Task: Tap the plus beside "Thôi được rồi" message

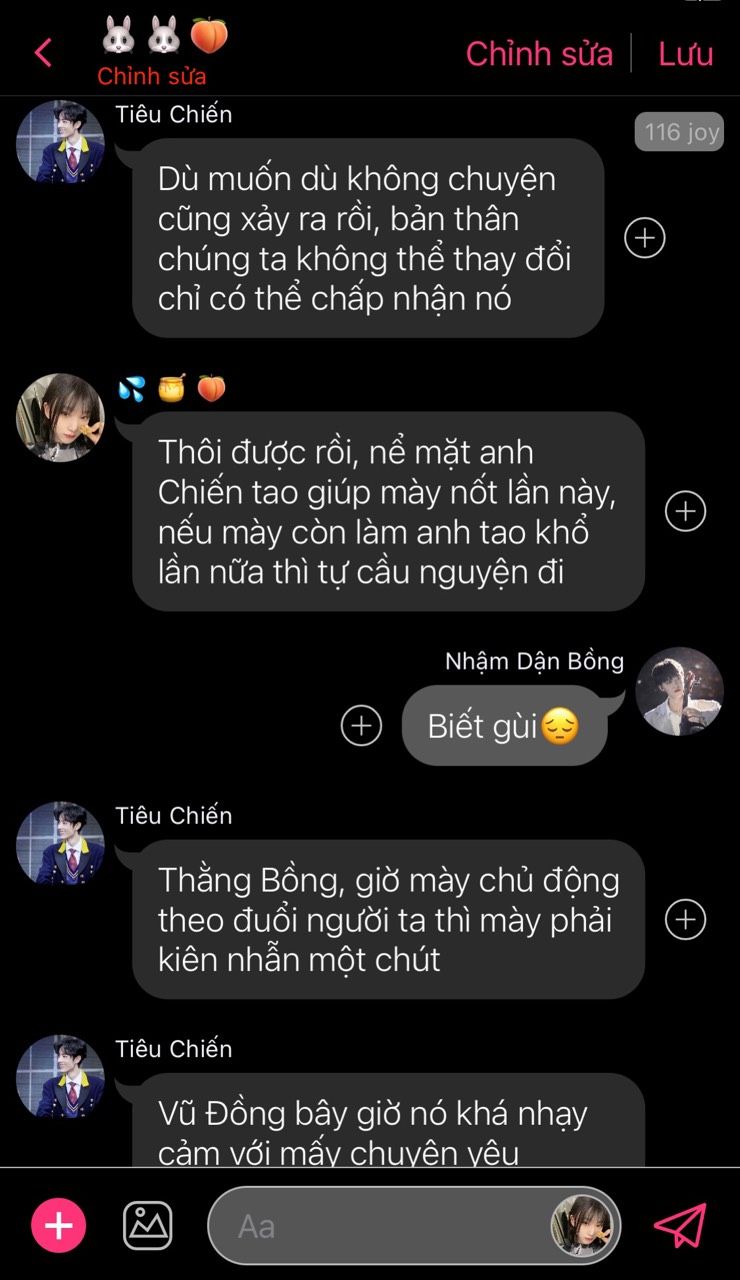Action: [x=686, y=511]
